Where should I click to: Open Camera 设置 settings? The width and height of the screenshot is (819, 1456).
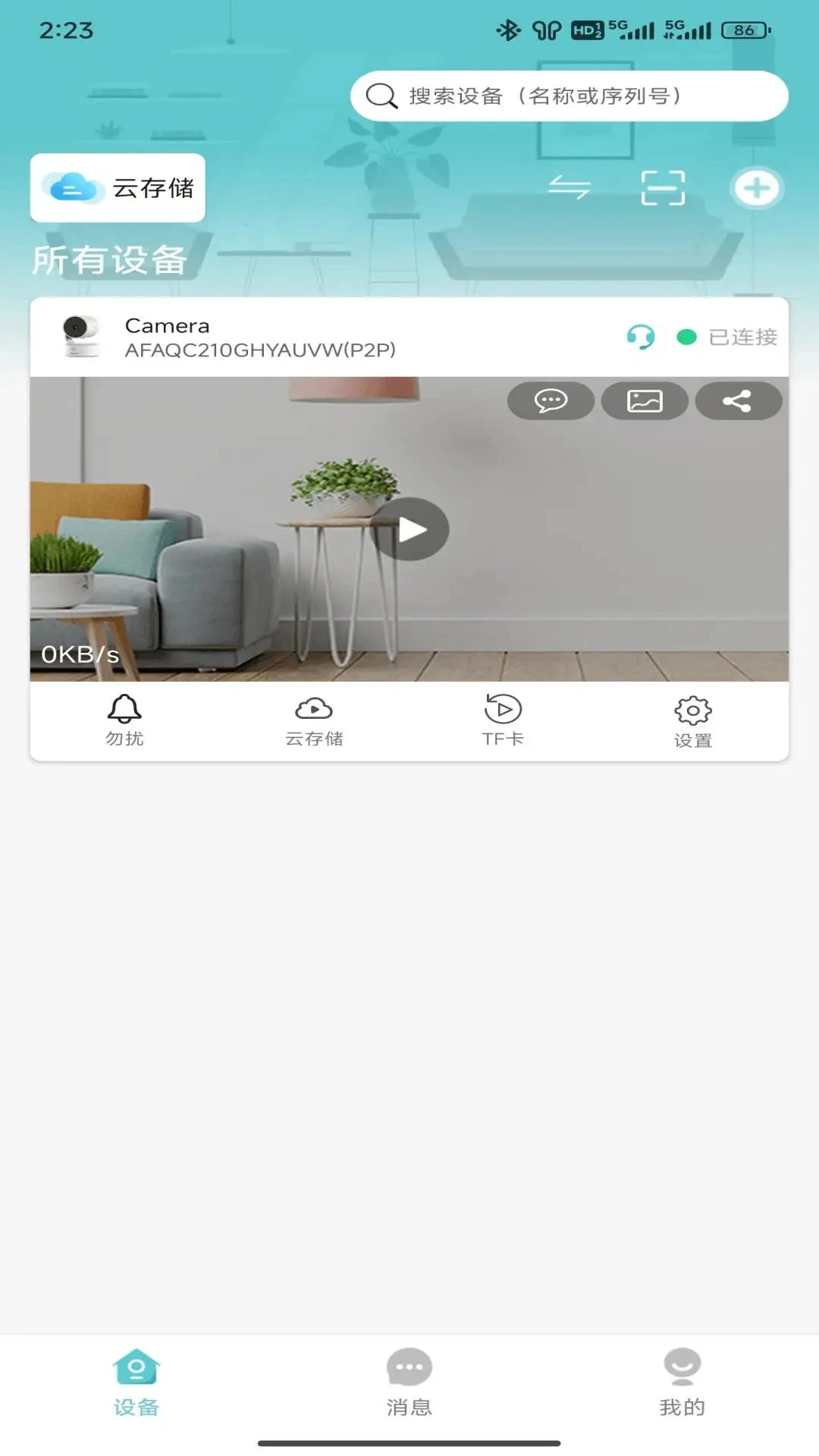click(692, 722)
